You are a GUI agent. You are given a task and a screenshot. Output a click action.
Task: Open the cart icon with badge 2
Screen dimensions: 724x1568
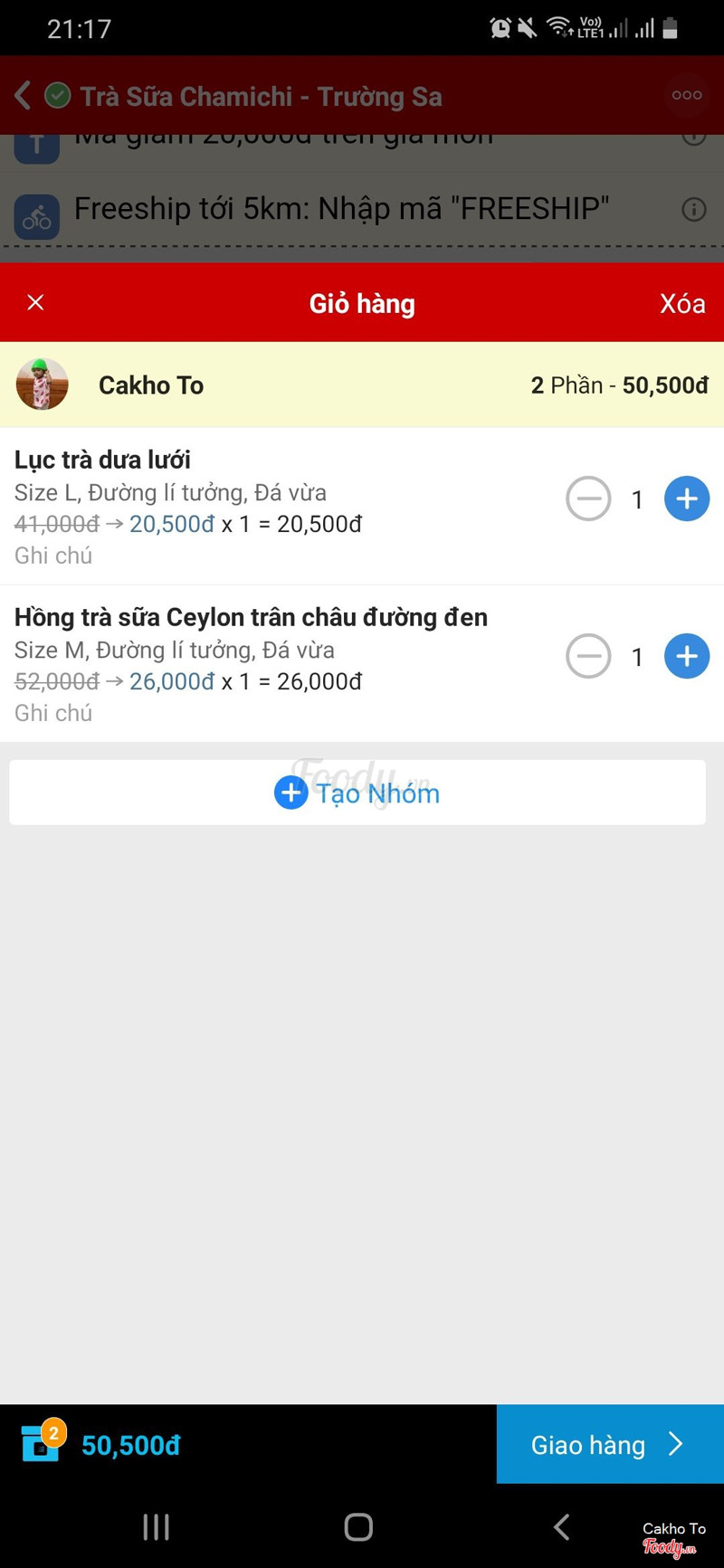pos(41,1441)
